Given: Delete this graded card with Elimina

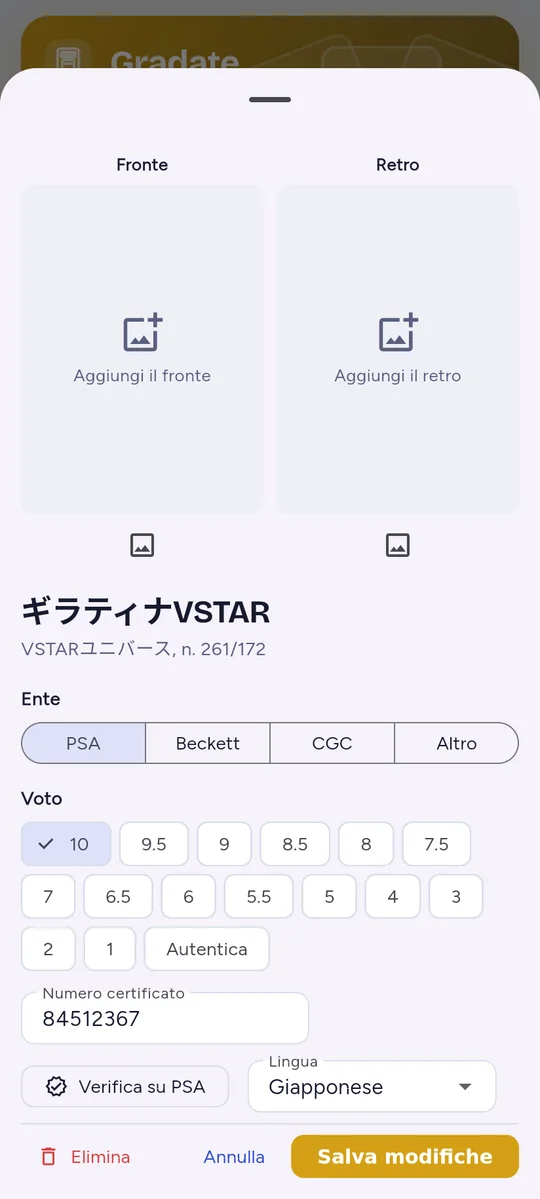Looking at the screenshot, I should [86, 1157].
